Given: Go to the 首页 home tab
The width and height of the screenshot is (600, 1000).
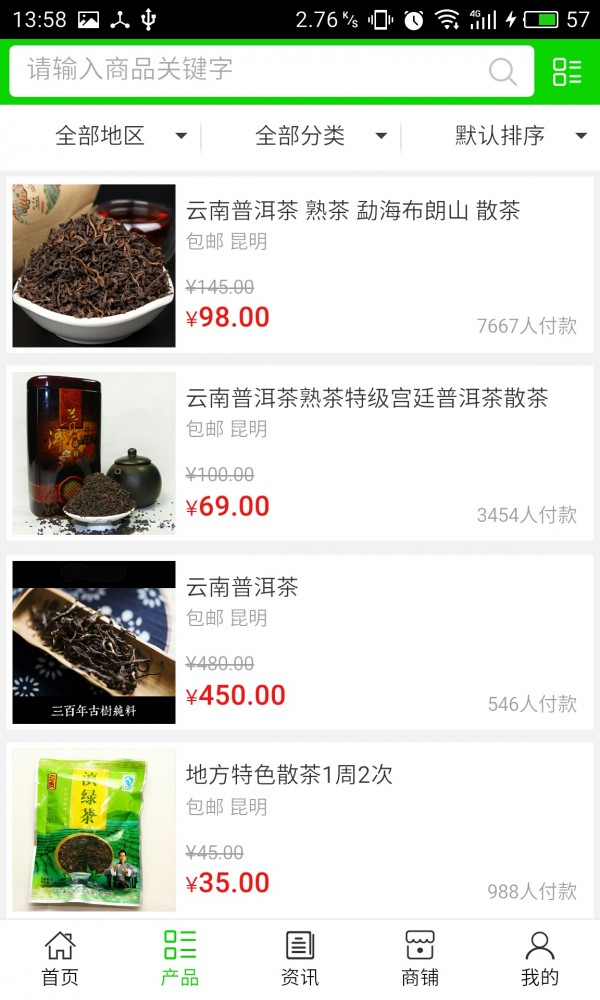Looking at the screenshot, I should click(60, 958).
